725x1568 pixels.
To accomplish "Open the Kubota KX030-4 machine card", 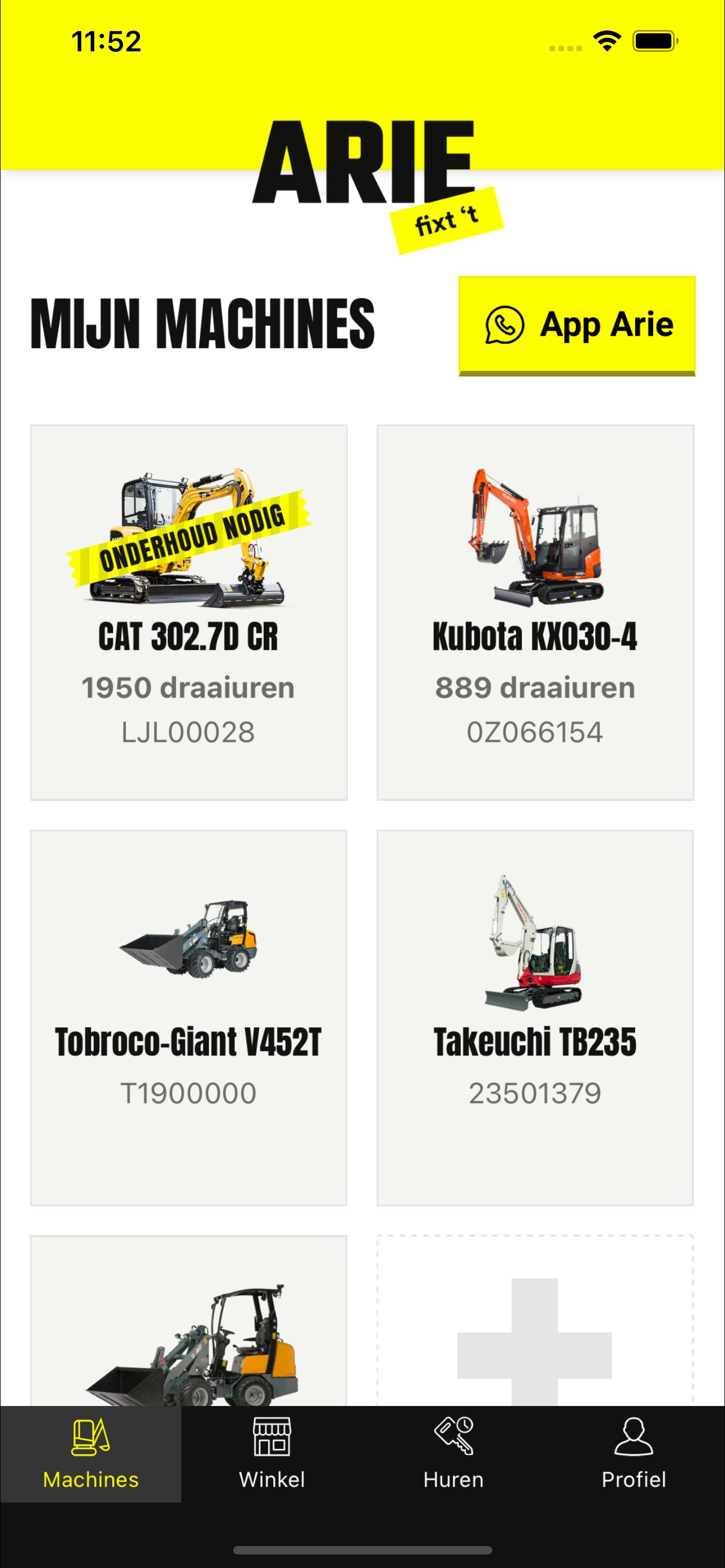I will pyautogui.click(x=535, y=612).
